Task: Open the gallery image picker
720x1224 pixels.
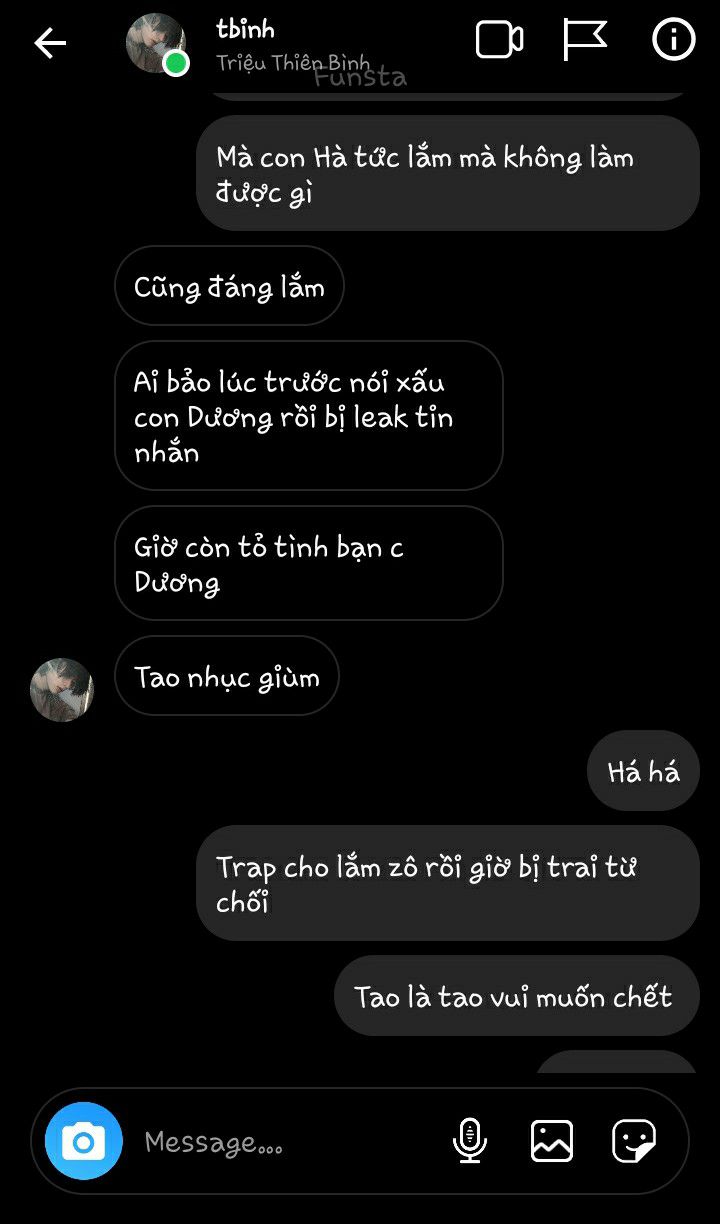Action: click(552, 1141)
